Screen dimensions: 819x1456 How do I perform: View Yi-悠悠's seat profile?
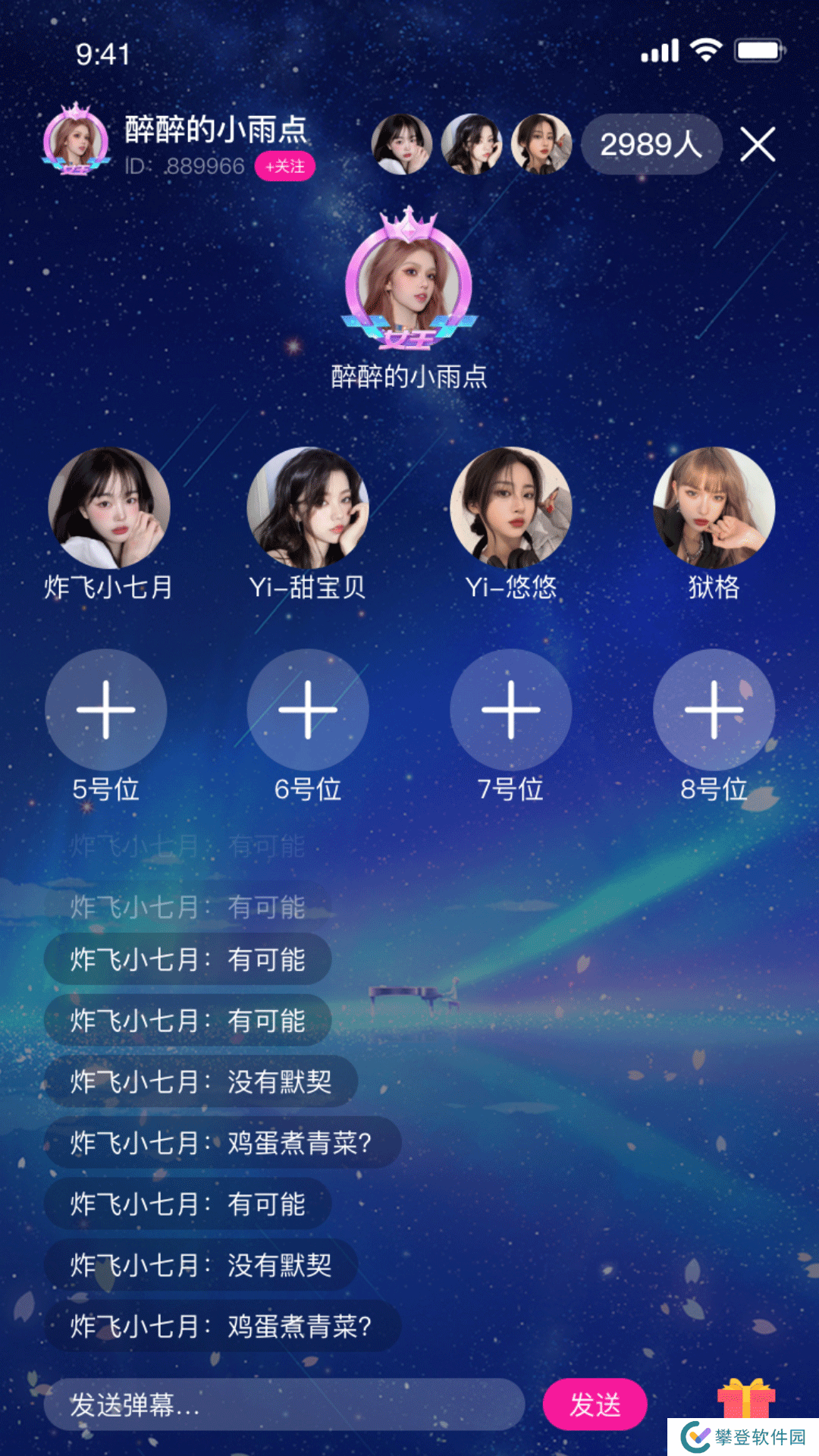[510, 507]
